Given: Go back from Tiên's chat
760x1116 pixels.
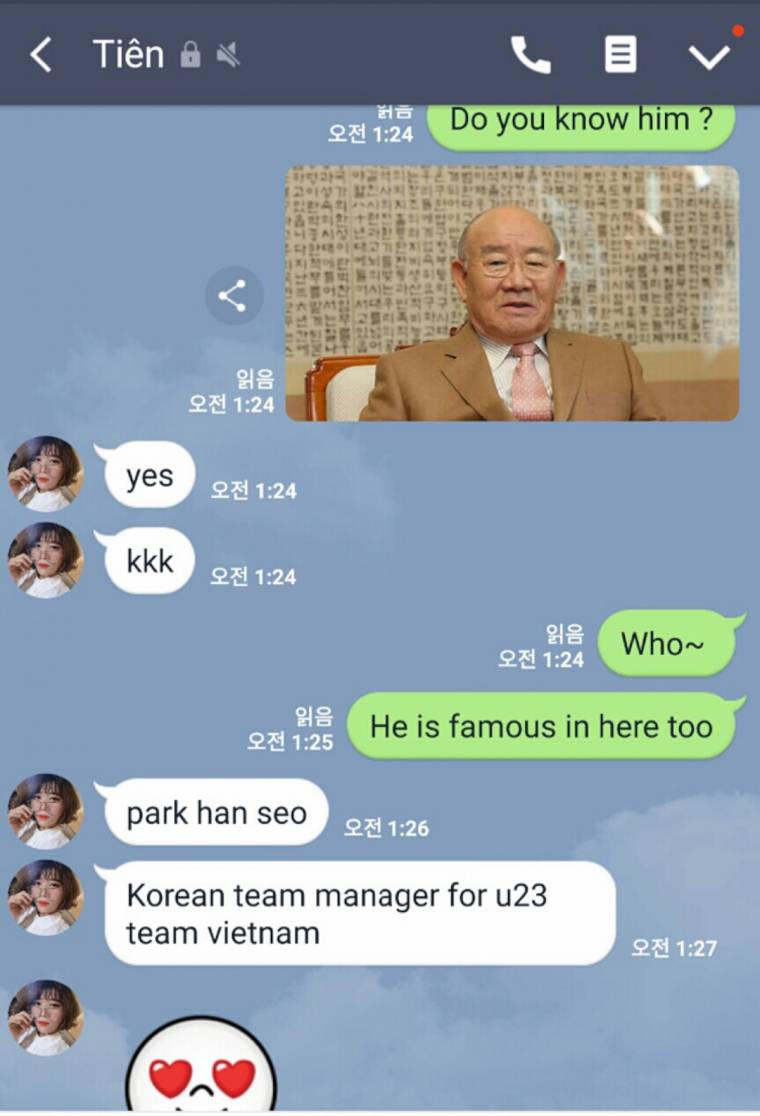Looking at the screenshot, I should click(x=40, y=55).
